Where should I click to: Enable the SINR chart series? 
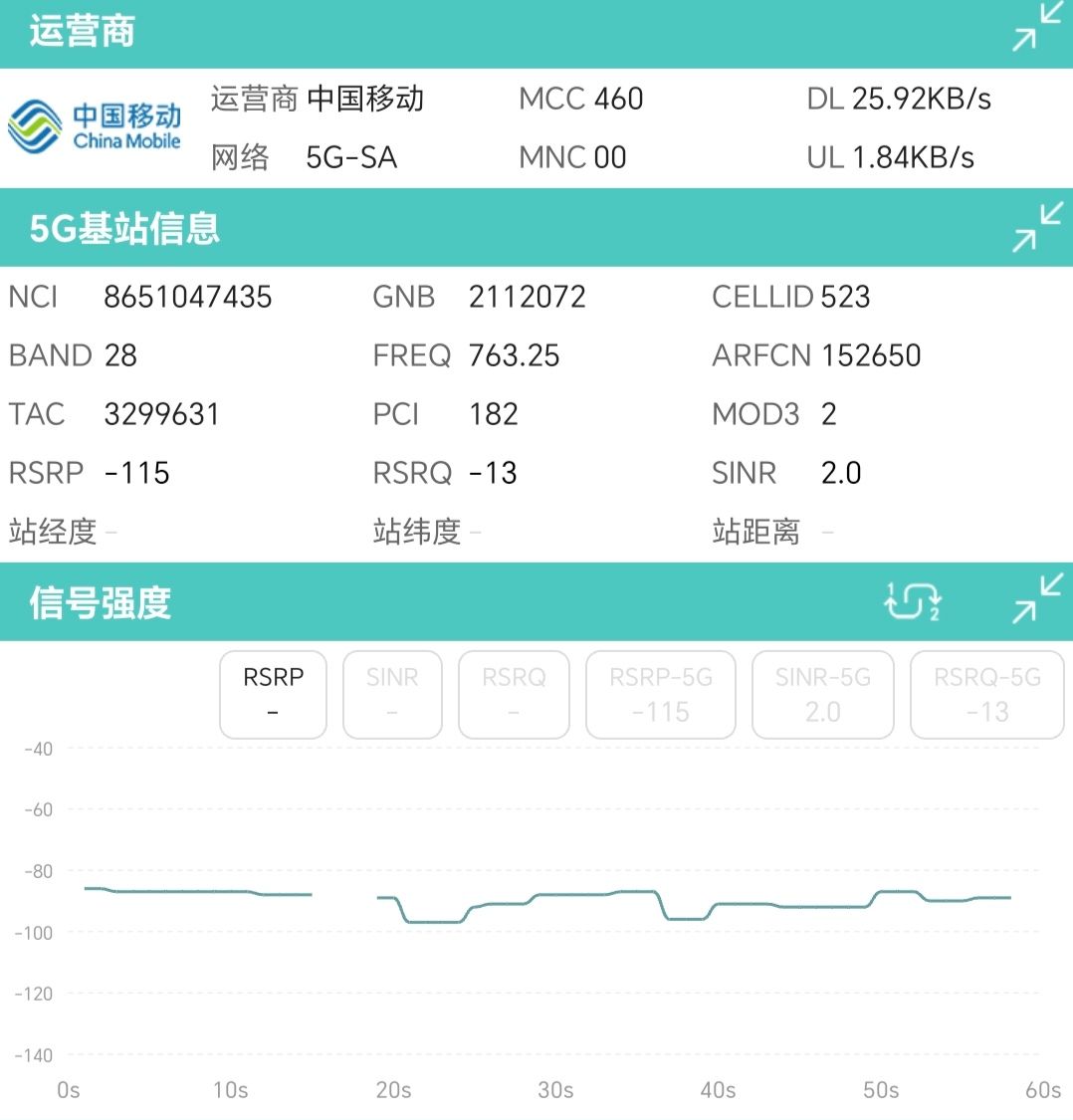[392, 694]
